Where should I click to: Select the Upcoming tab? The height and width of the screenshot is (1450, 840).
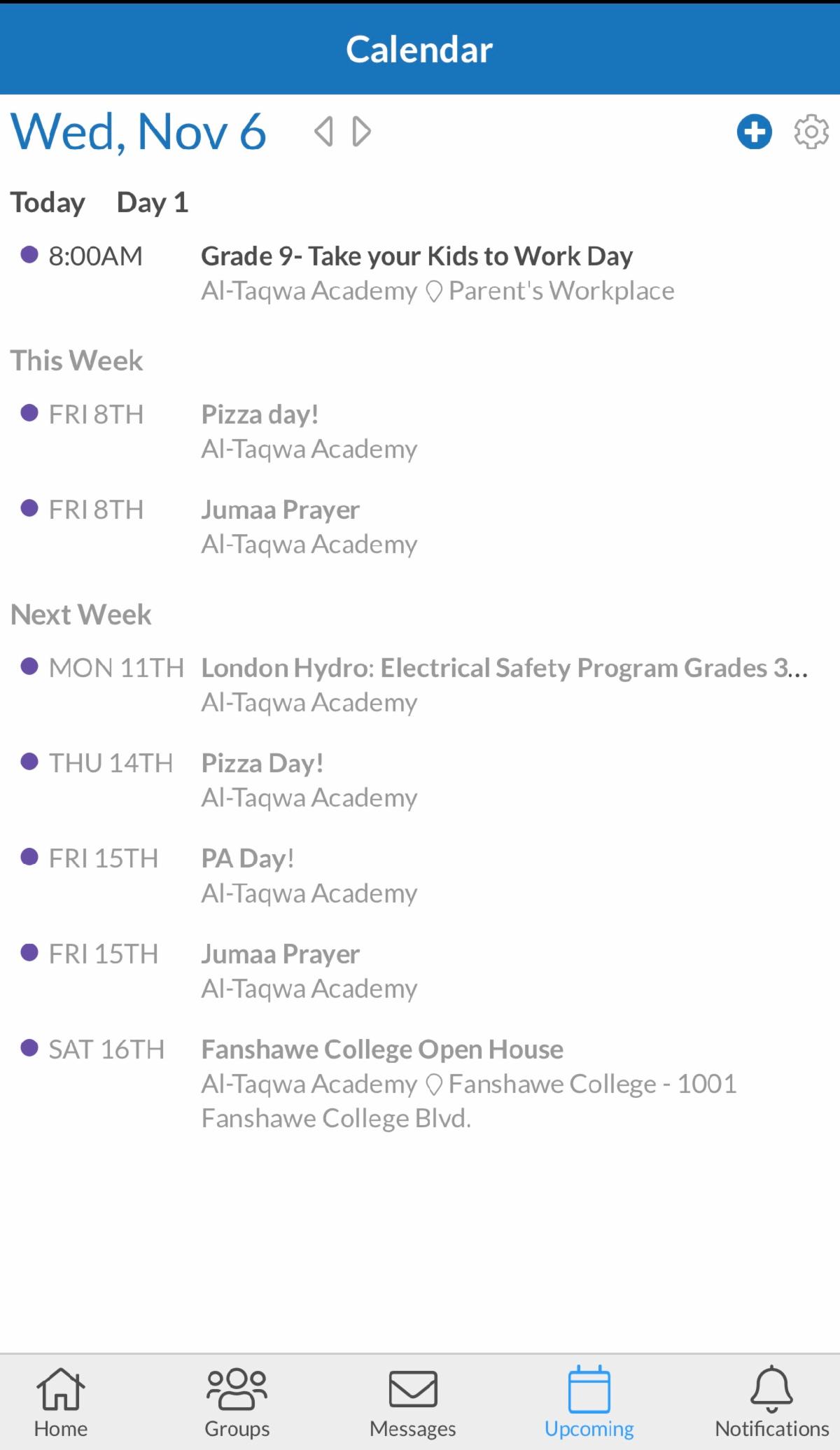coord(589,1402)
